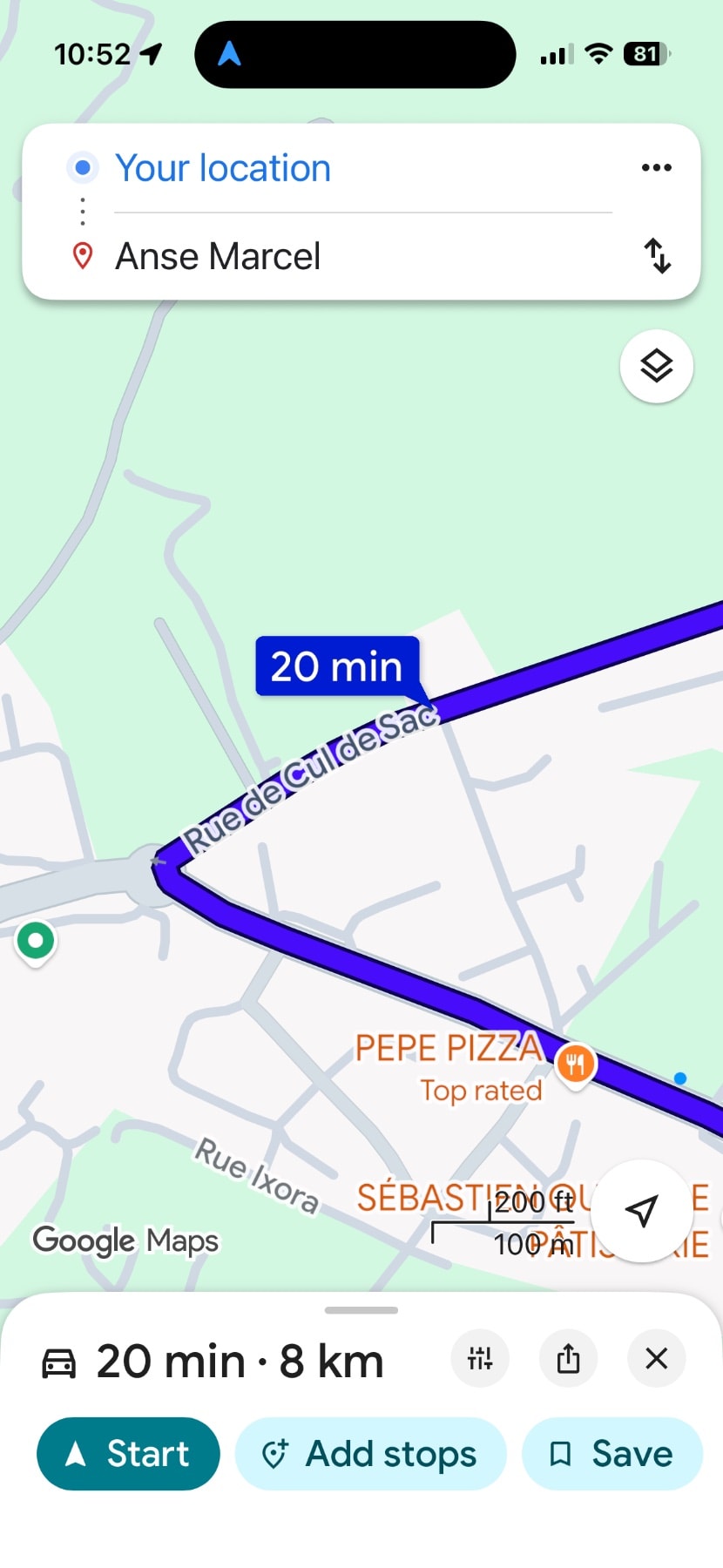Open the Pepe Pizza restaurant pin

click(x=575, y=1063)
